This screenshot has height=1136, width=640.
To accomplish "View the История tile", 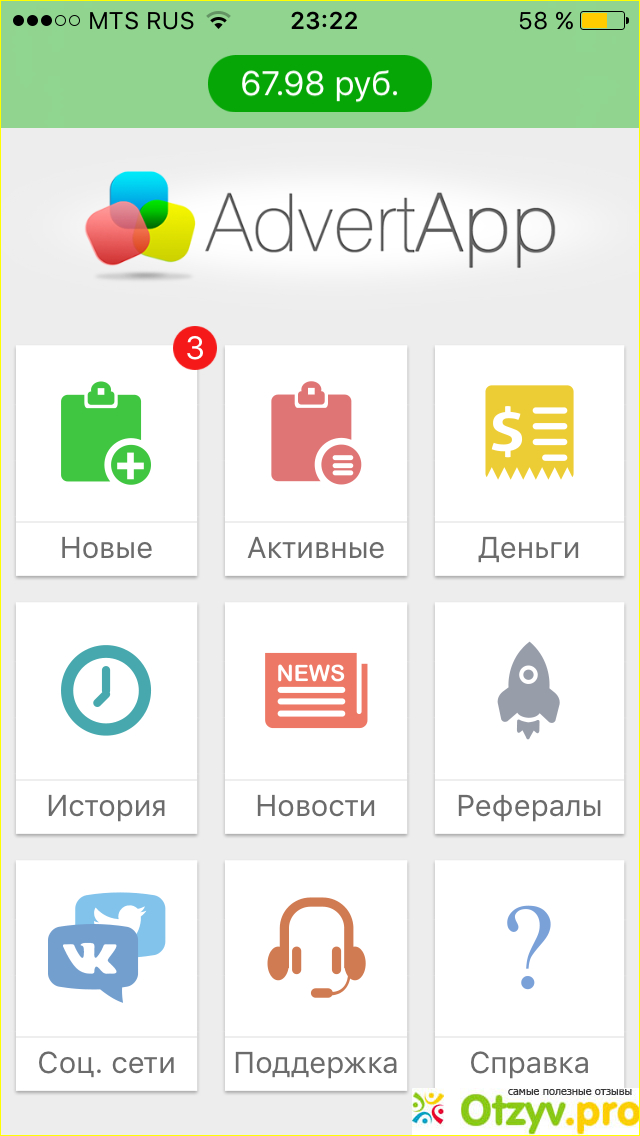I will click(x=106, y=718).
